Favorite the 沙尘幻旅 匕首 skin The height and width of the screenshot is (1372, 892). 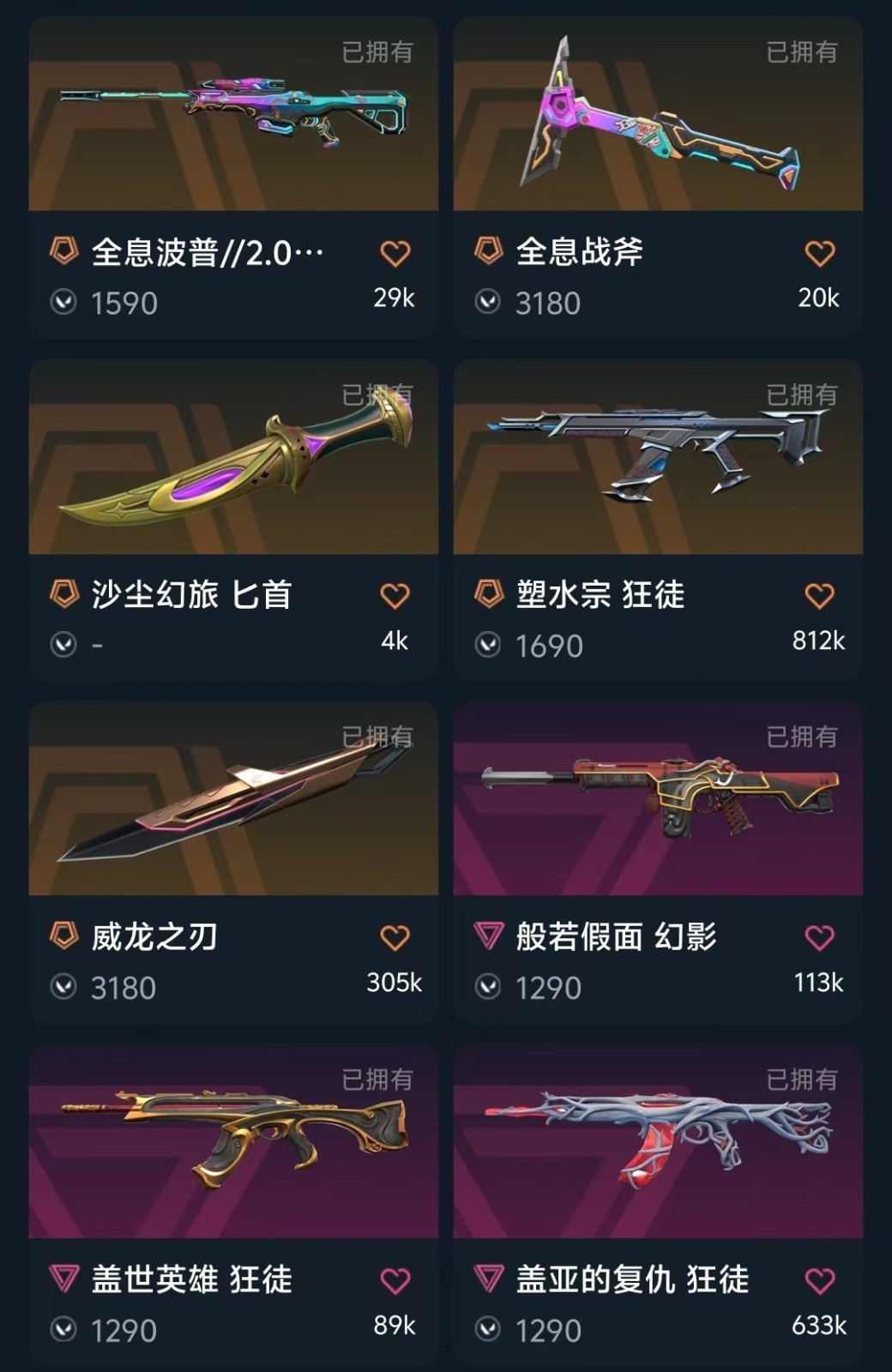[x=395, y=596]
